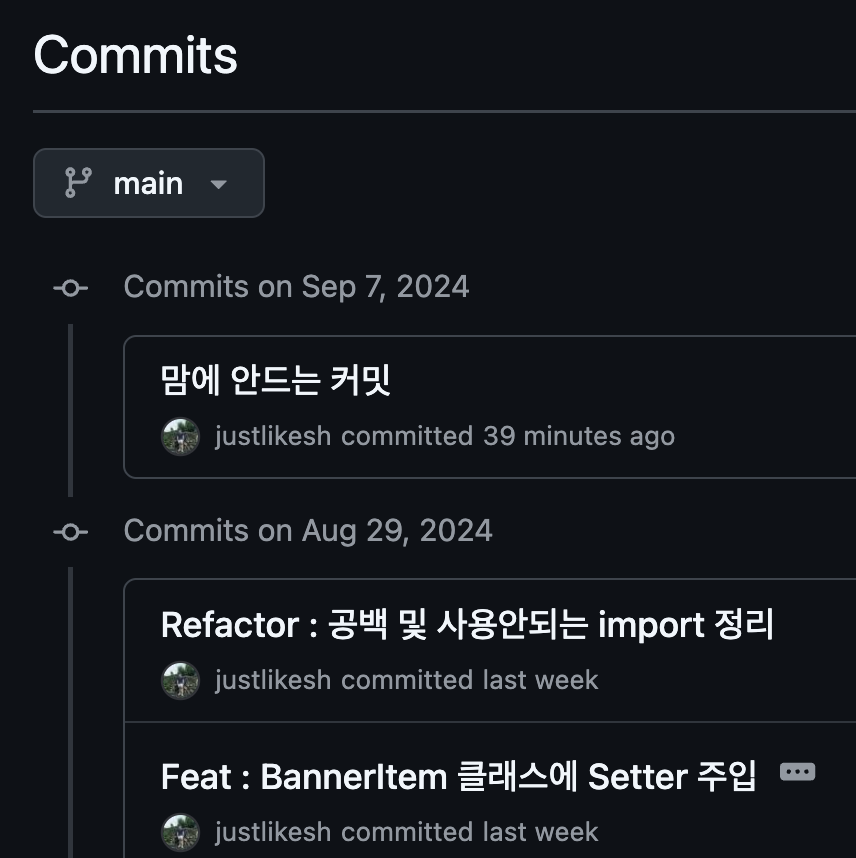856x858 pixels.
Task: Open the Feat BannerItem Setter commit
Action: tap(458, 777)
